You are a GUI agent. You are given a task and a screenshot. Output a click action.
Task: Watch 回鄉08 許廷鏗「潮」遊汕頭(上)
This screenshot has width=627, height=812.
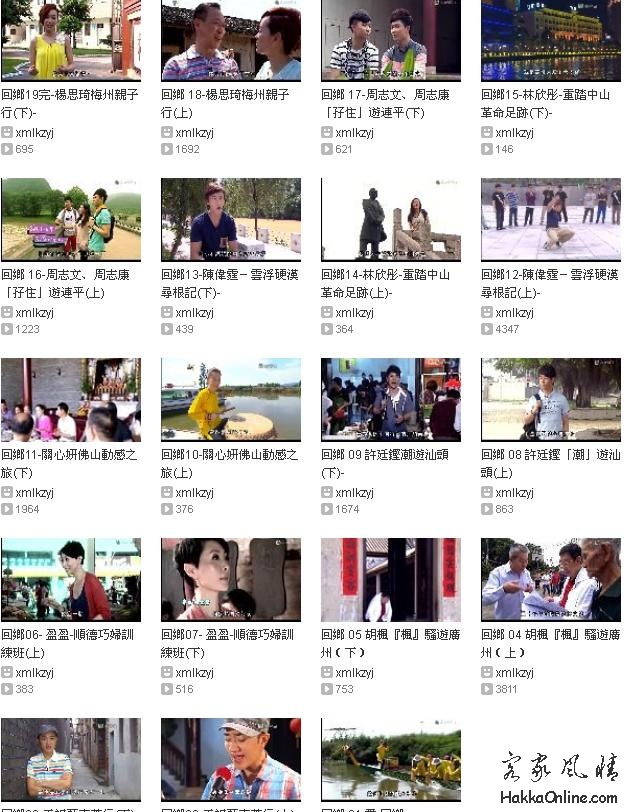(550, 399)
